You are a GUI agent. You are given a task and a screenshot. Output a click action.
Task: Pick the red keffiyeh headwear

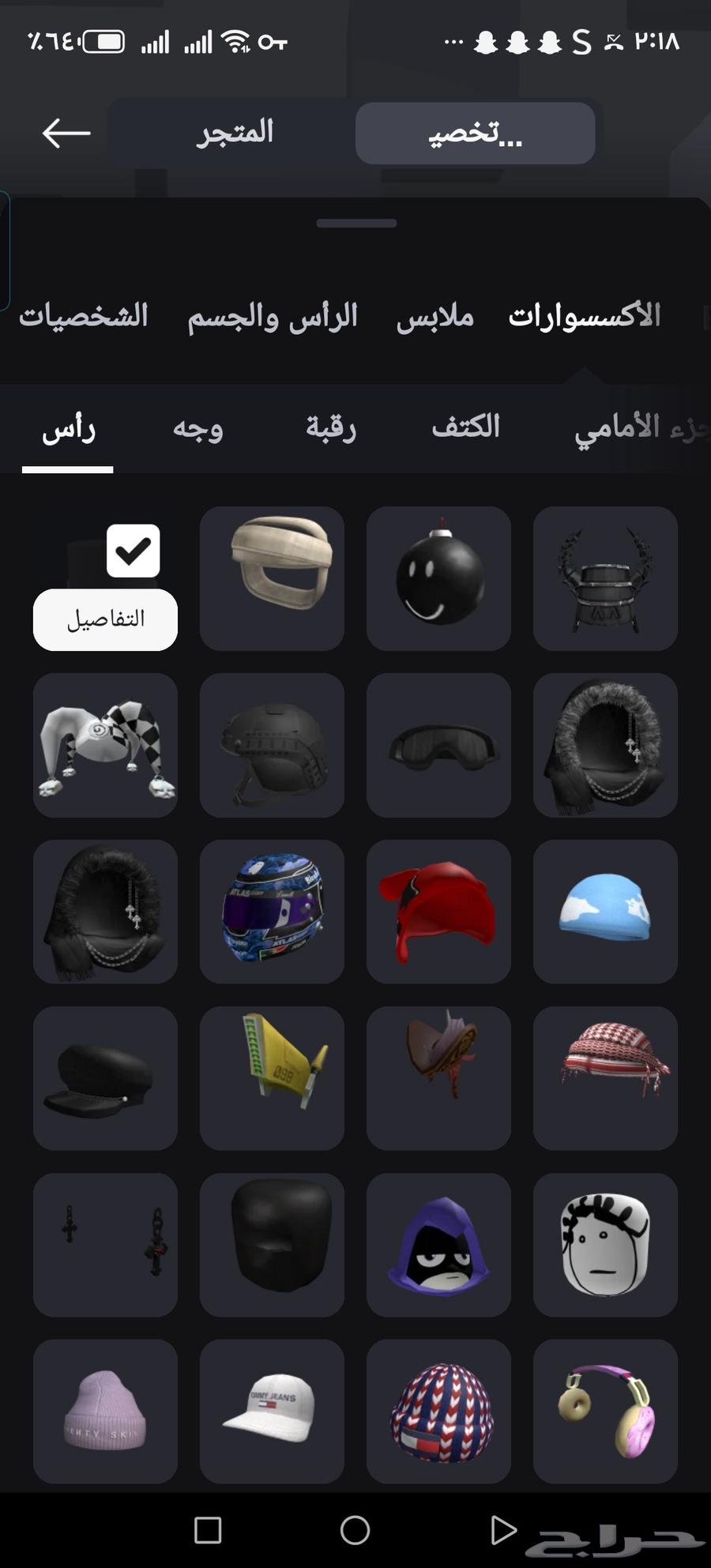(605, 1078)
